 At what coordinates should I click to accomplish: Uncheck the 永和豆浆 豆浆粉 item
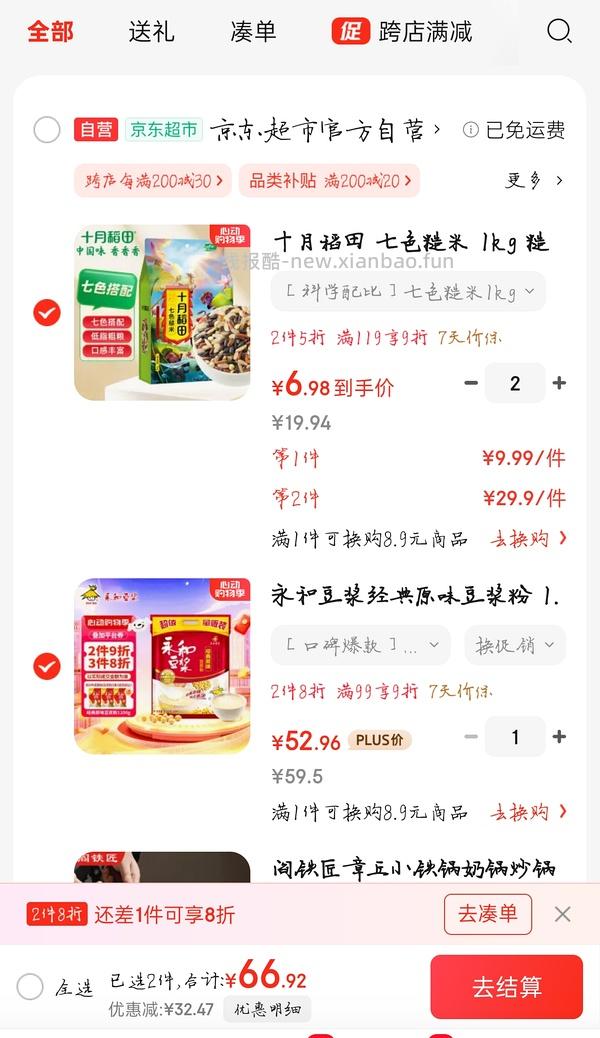(x=47, y=665)
